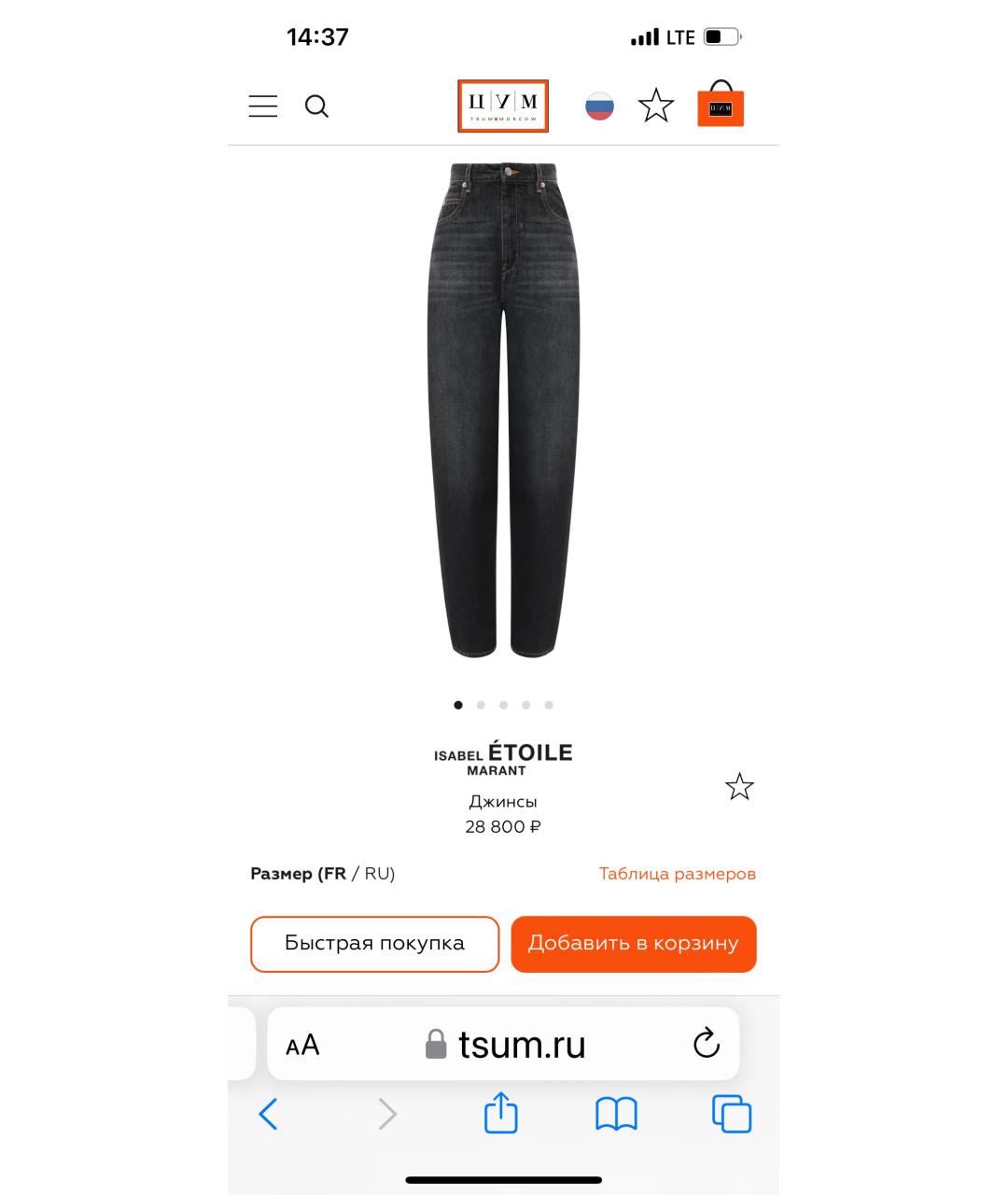Switch size scale to RU
Image resolution: width=1008 pixels, height=1195 pixels.
[379, 874]
